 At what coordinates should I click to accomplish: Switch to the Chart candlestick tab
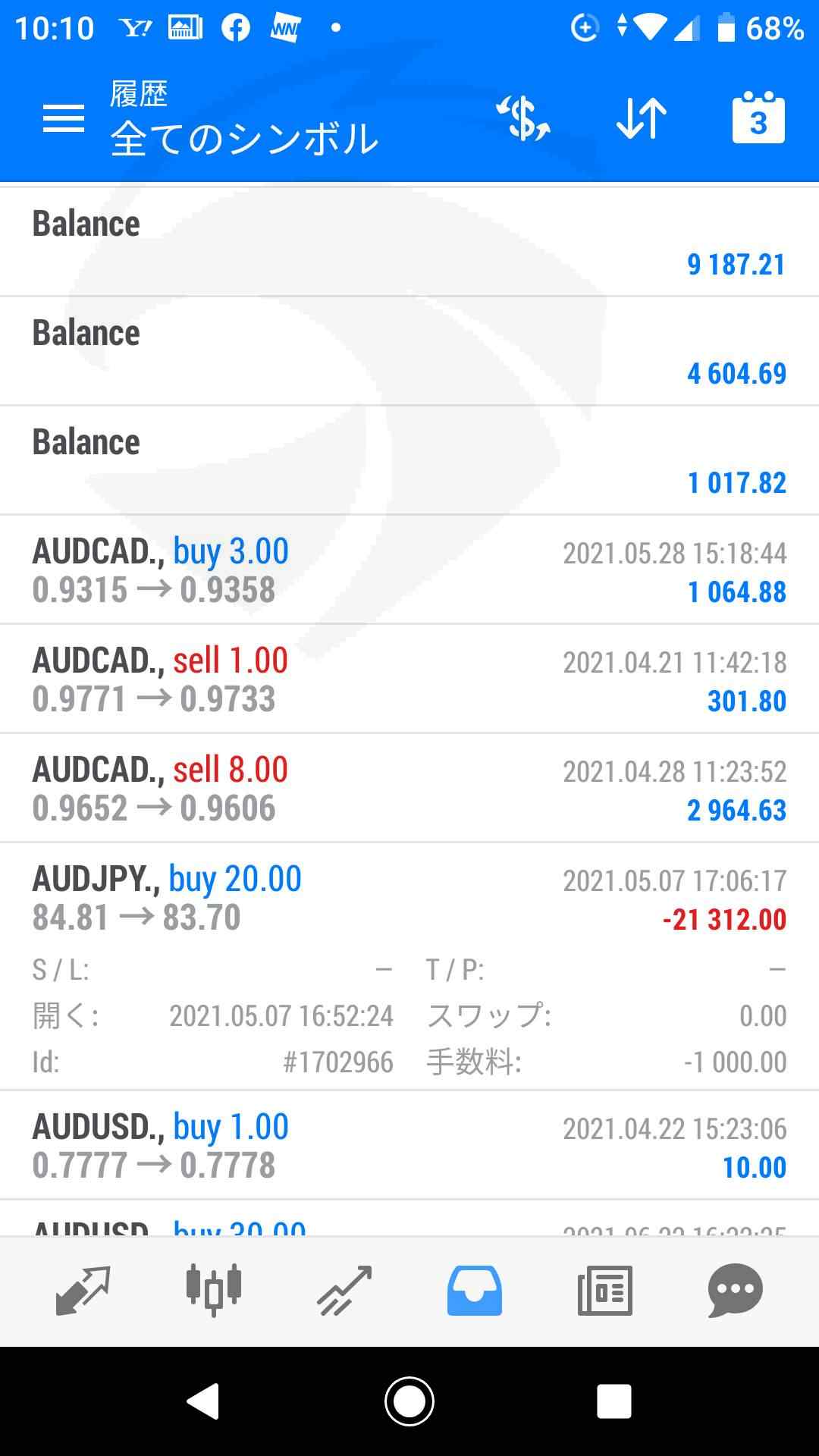(214, 1290)
